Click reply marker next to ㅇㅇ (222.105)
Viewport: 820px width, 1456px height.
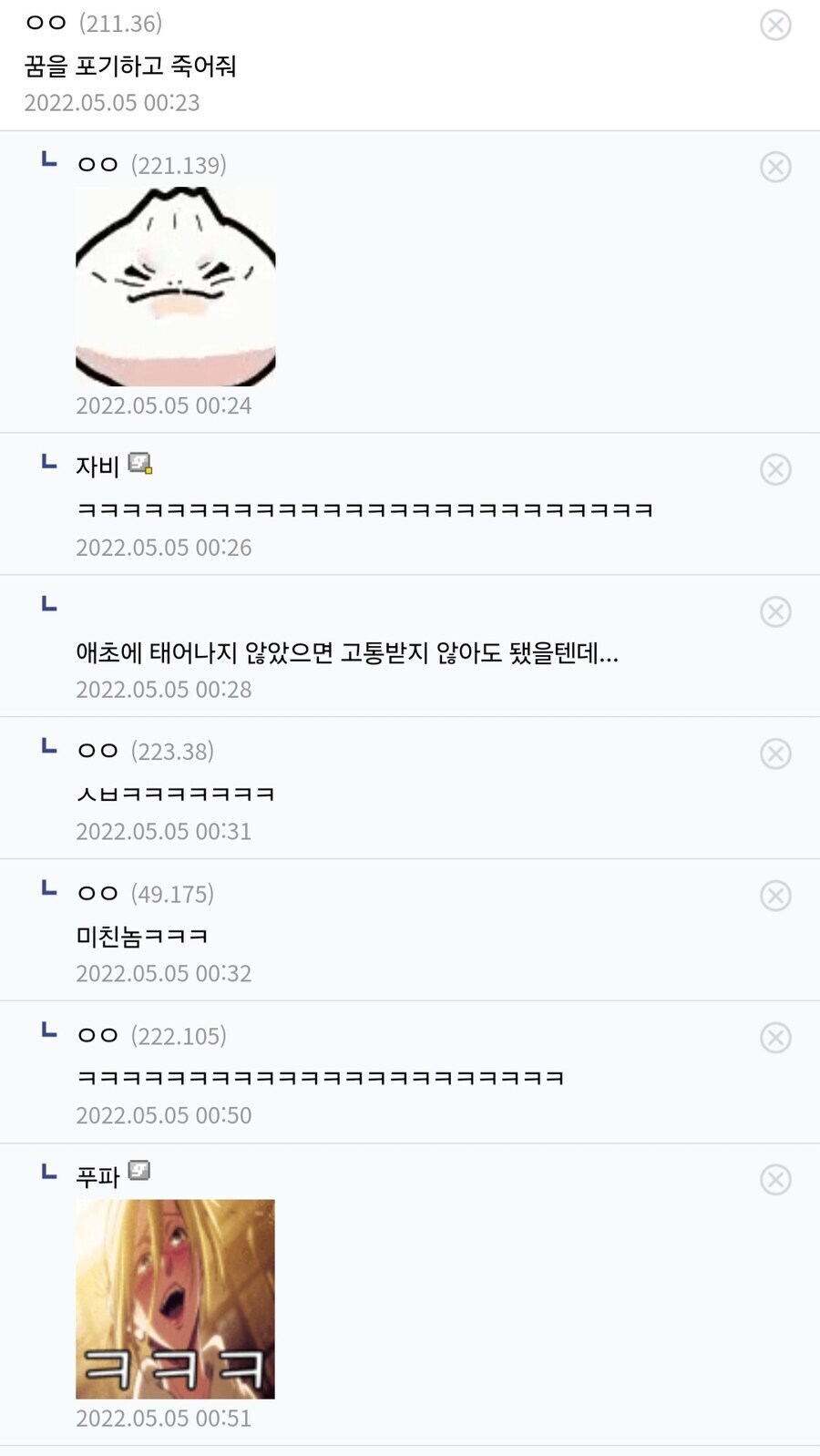click(x=48, y=1030)
